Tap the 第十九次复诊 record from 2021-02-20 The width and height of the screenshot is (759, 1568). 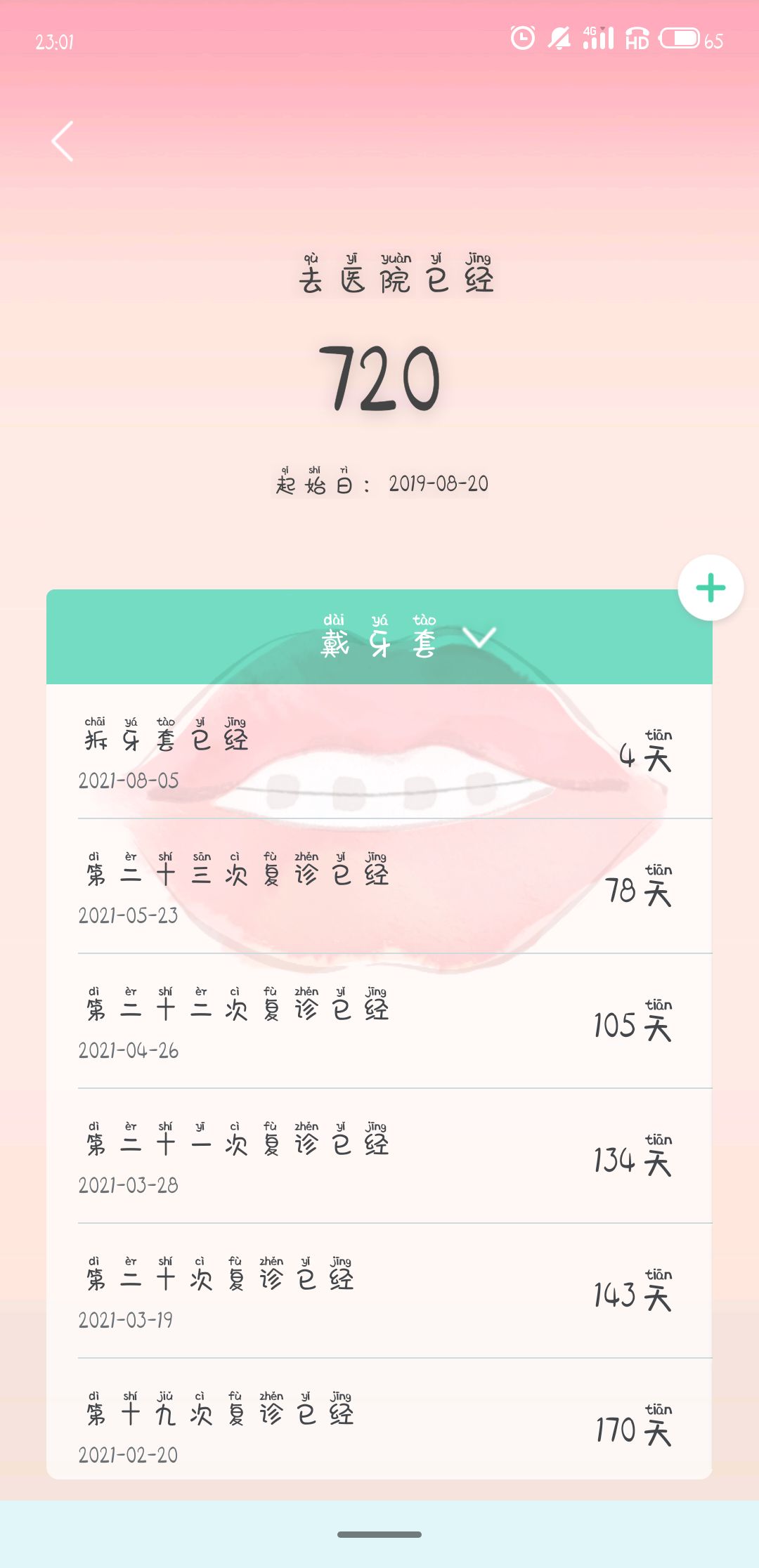tap(379, 1425)
